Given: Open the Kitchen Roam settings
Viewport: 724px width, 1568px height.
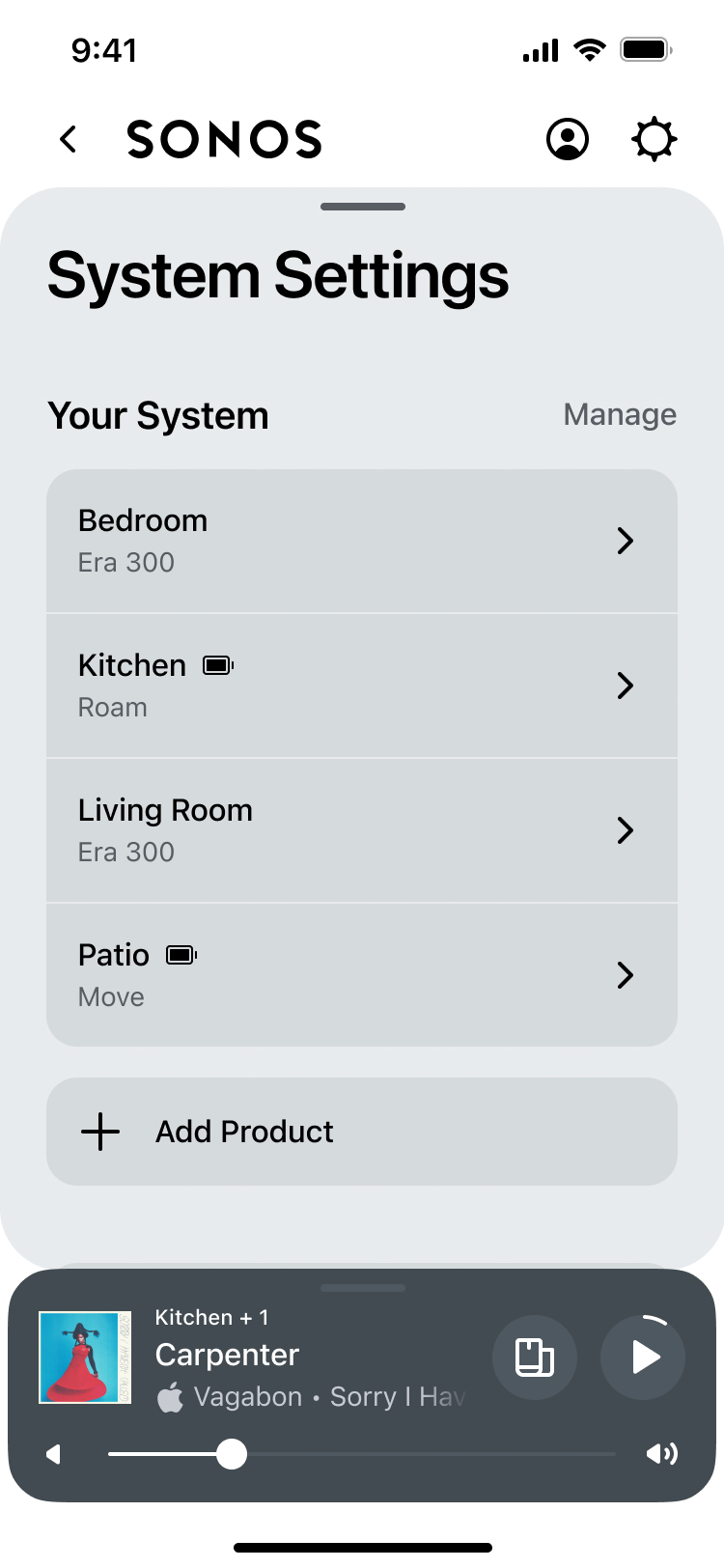Looking at the screenshot, I should (x=362, y=686).
